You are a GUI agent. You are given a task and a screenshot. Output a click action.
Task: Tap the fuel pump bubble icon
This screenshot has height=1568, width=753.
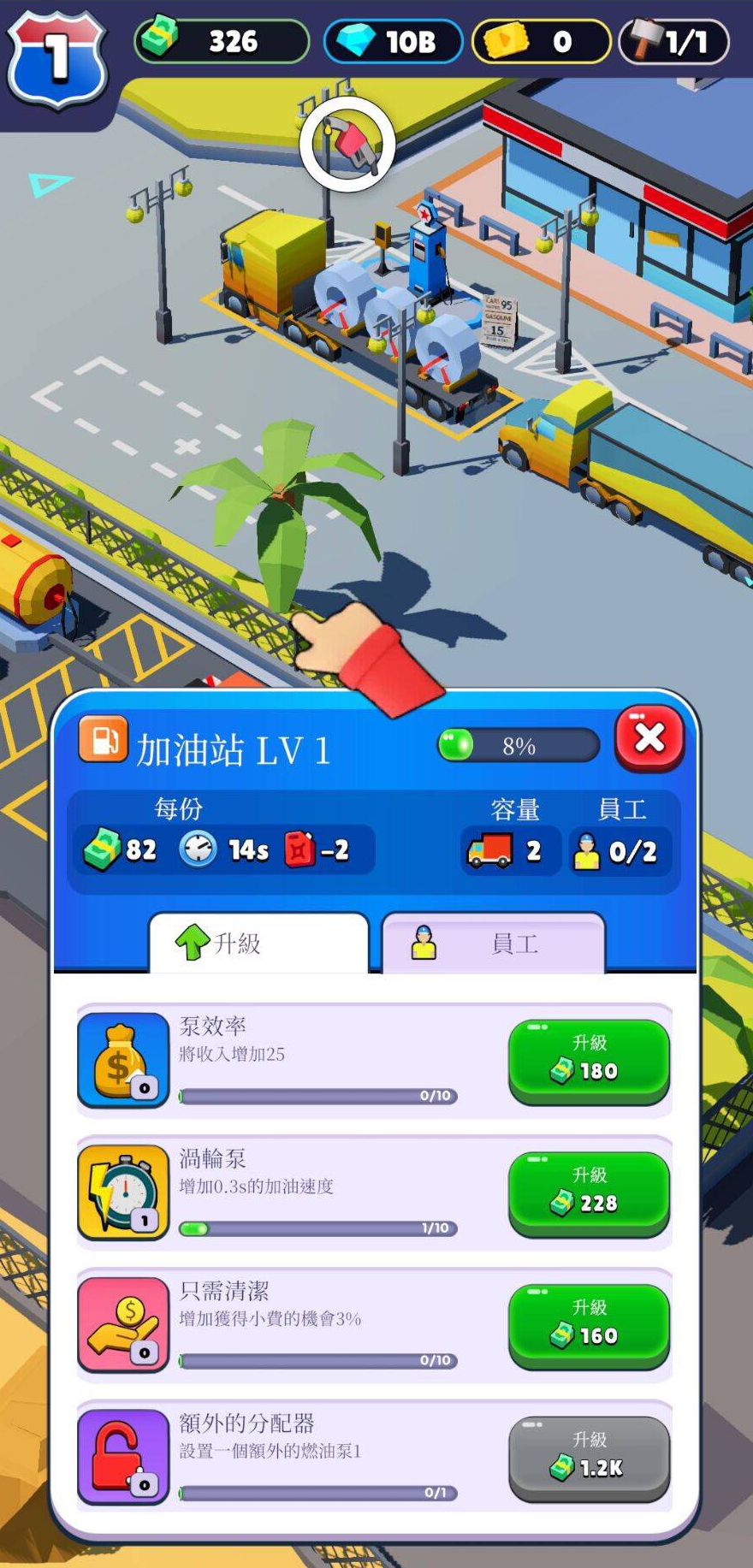pos(347,145)
